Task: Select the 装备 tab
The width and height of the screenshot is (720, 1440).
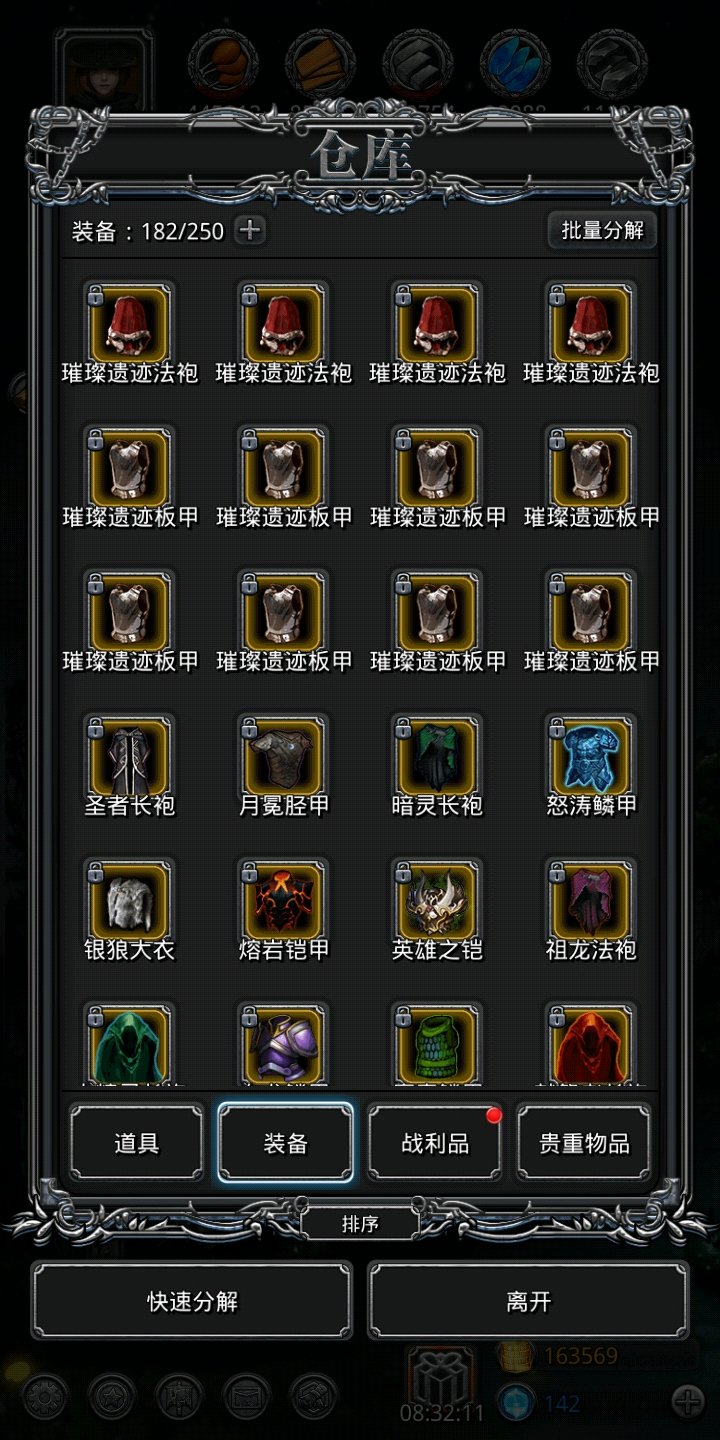Action: 285,1143
